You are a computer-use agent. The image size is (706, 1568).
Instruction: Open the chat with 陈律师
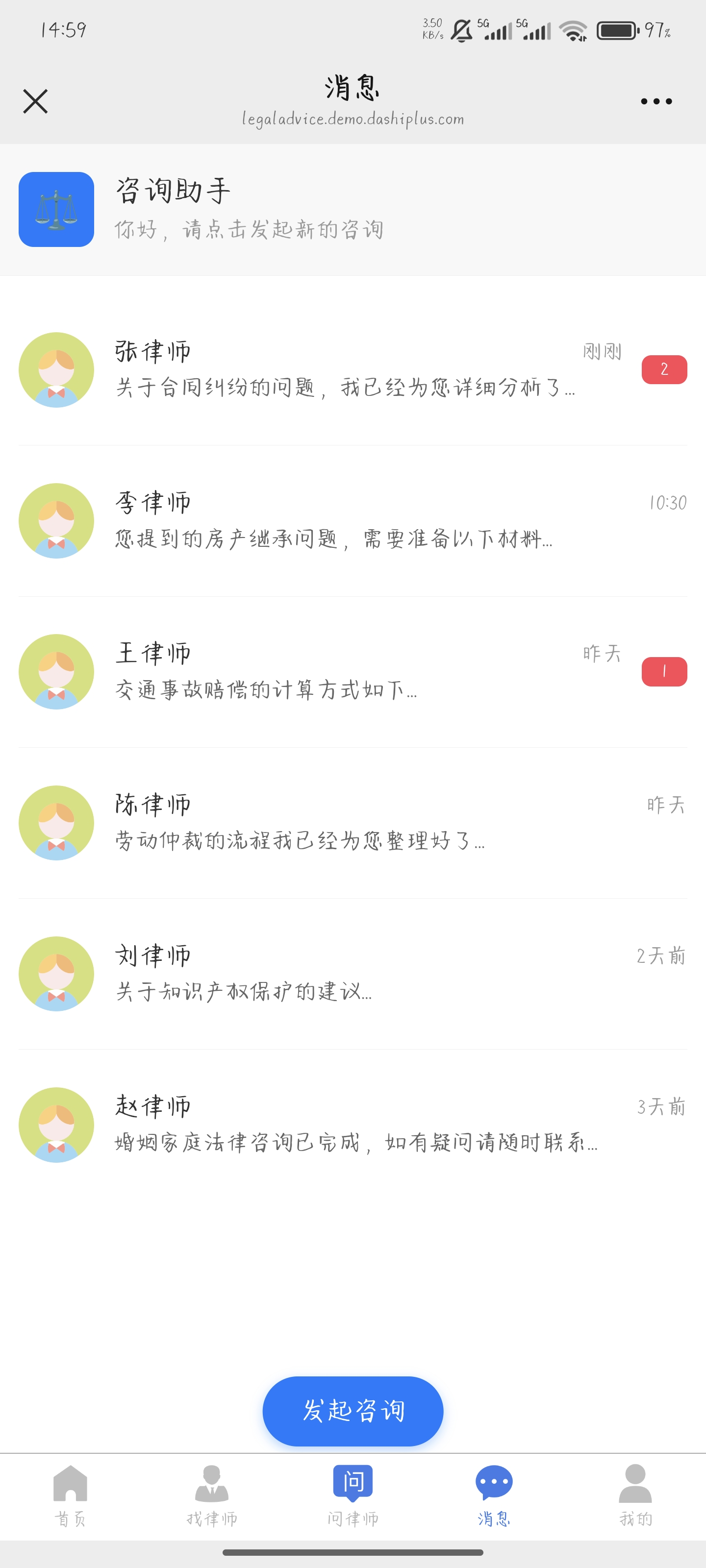pos(353,823)
